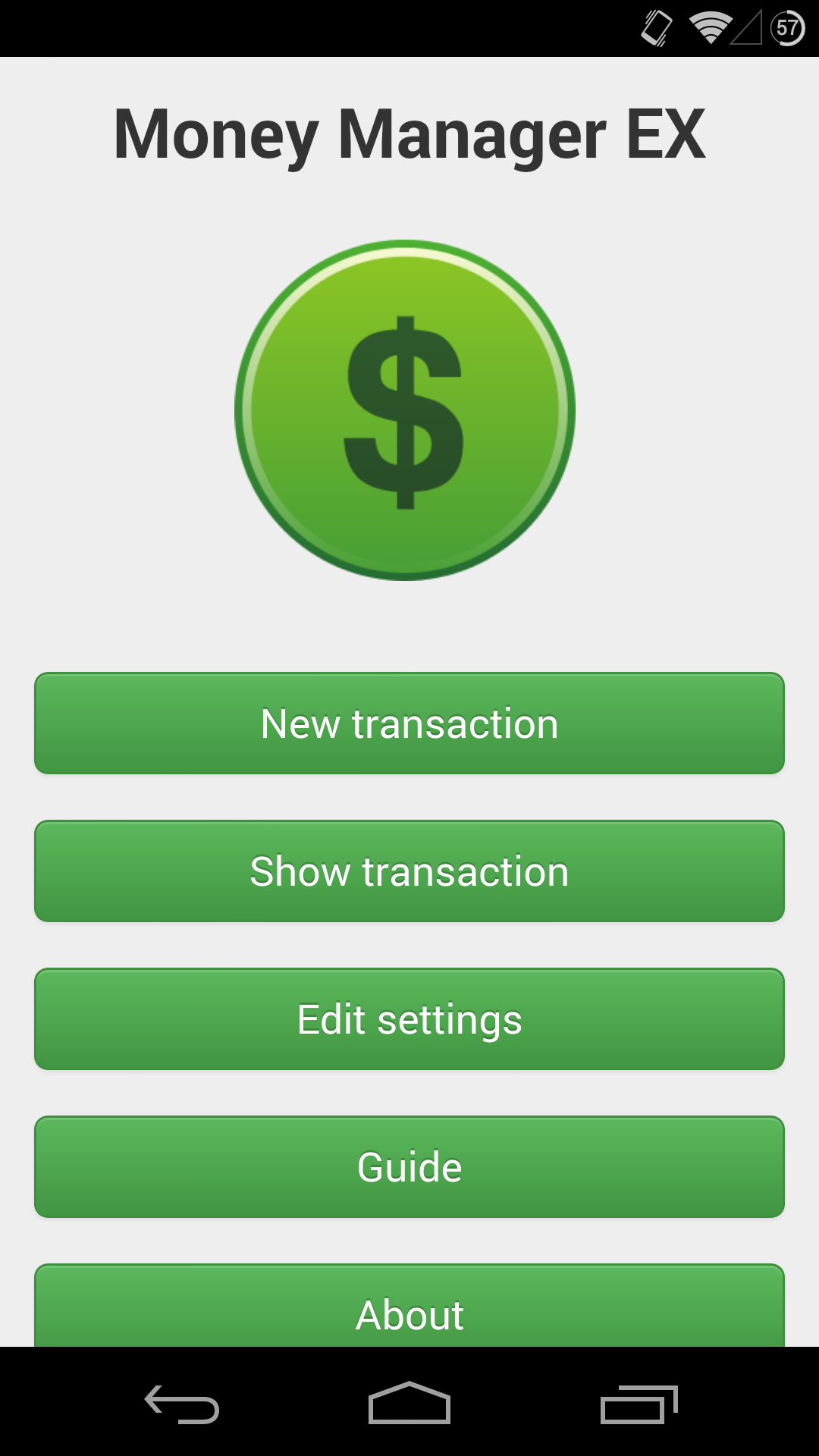Tap the vibrate mode status icon

pyautogui.click(x=657, y=28)
